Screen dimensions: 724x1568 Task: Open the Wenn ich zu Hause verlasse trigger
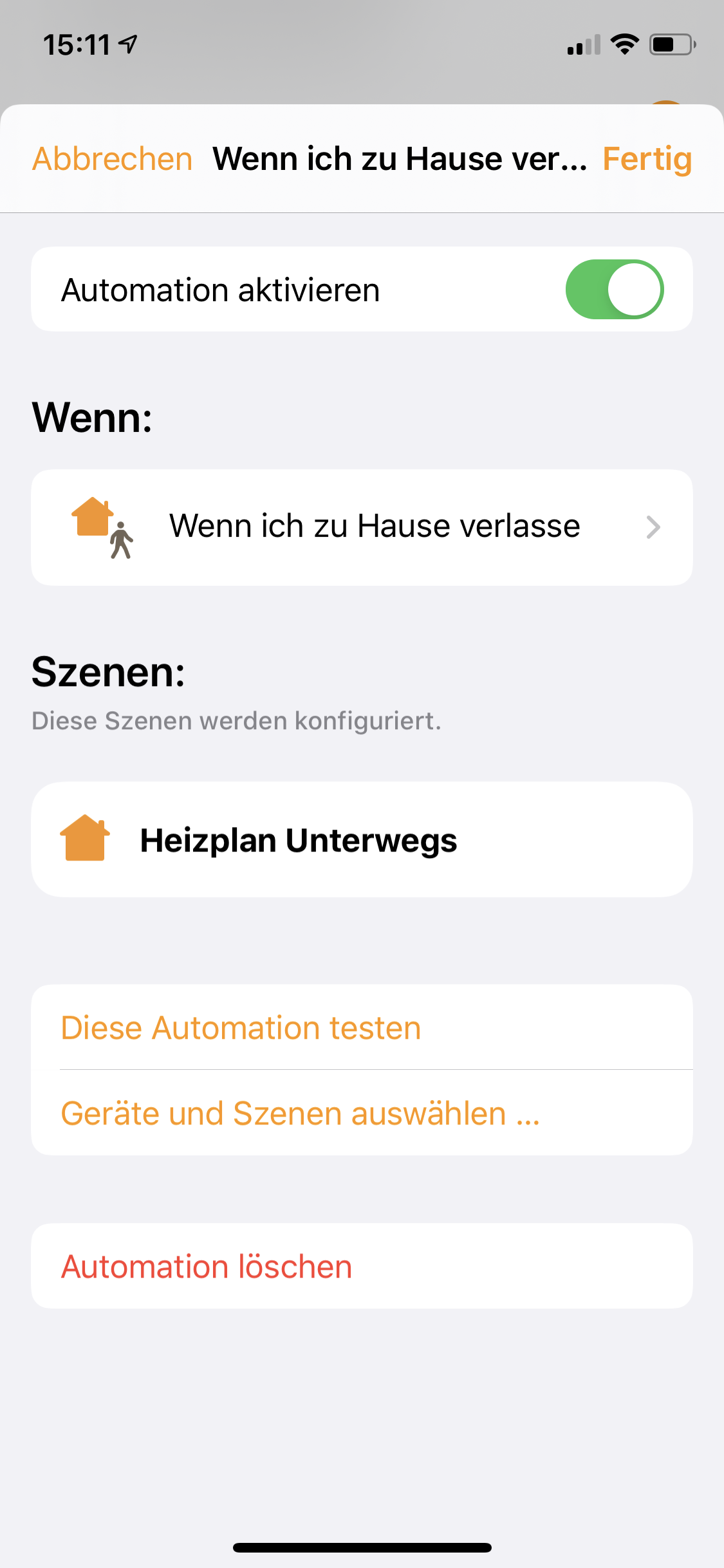[x=362, y=527]
